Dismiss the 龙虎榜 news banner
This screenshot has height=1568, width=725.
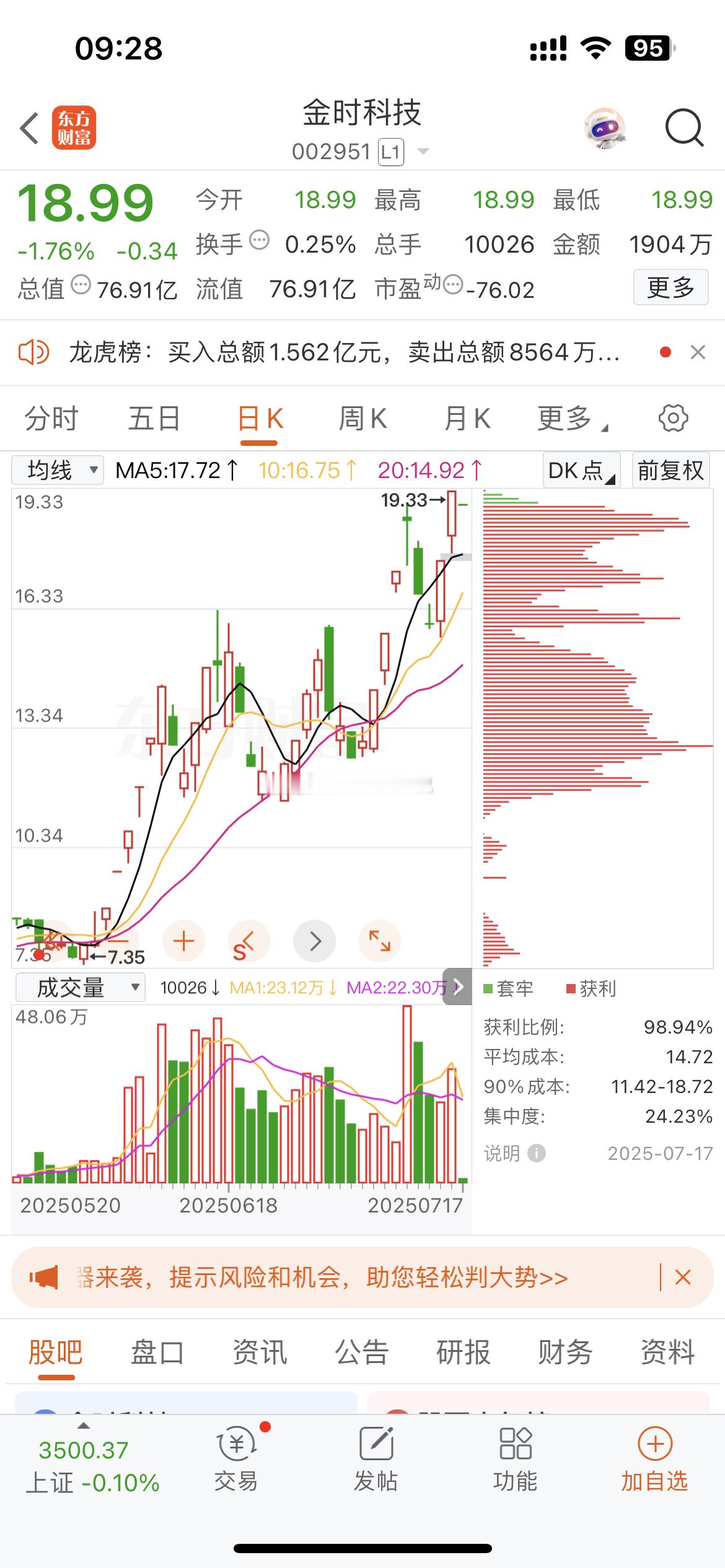(x=698, y=352)
